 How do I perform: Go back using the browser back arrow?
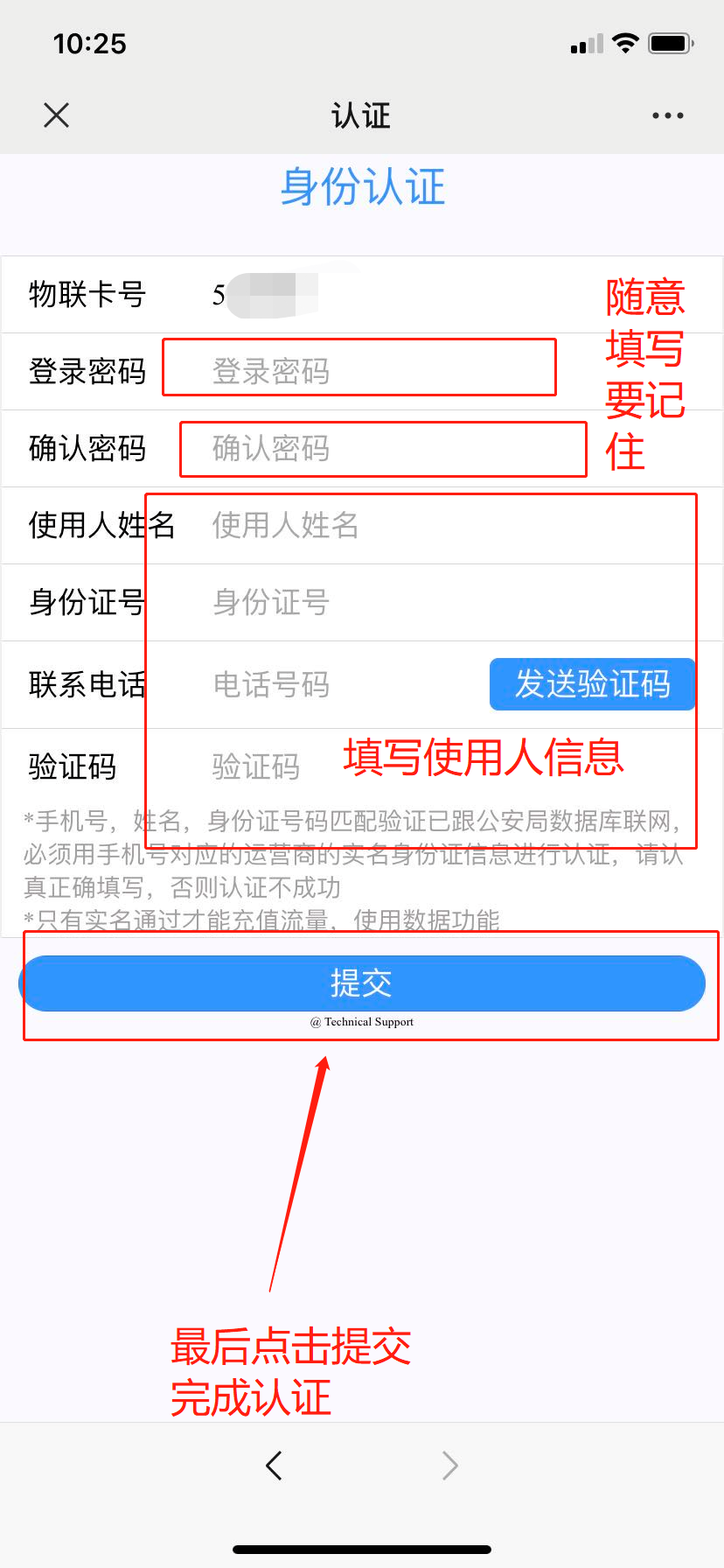coord(274,1465)
